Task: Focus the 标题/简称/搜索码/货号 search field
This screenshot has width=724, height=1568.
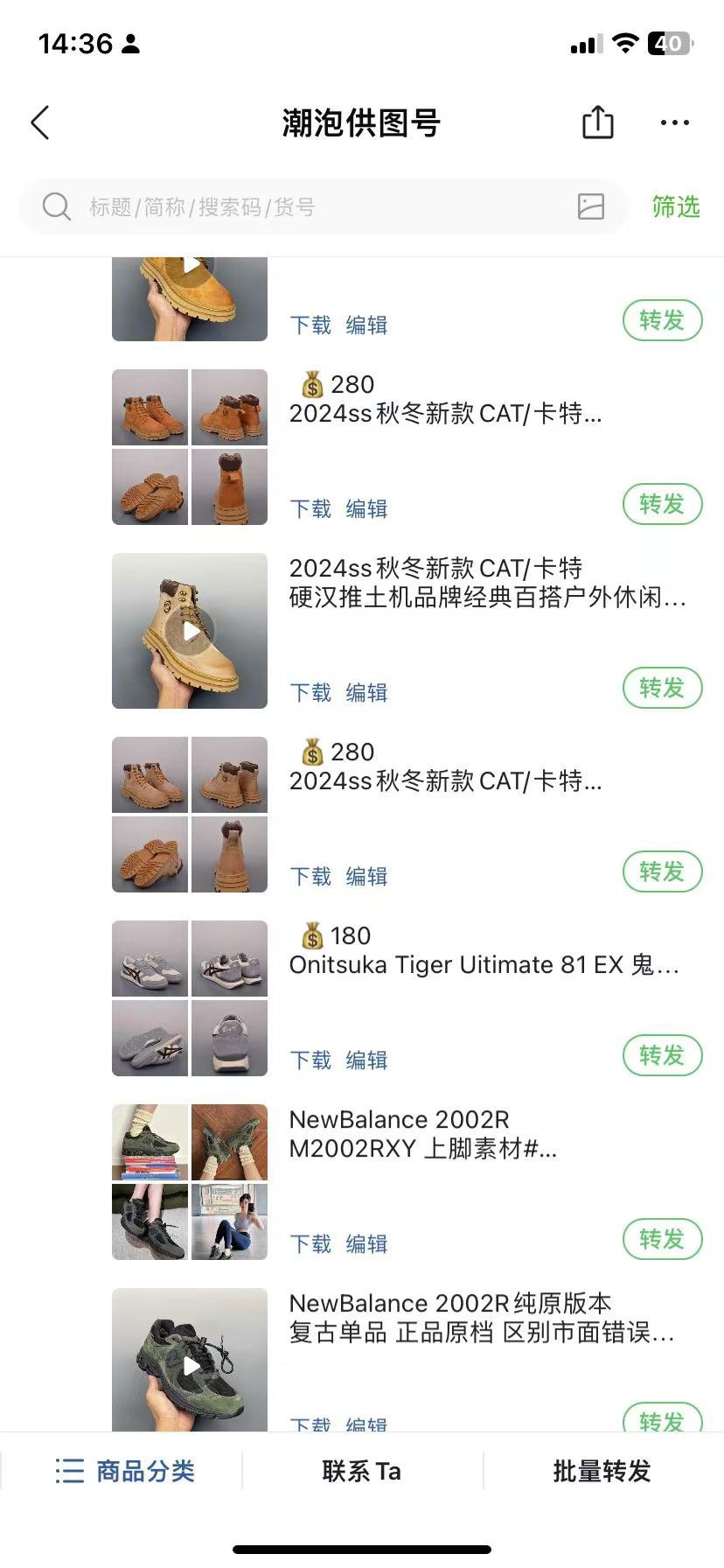Action: coord(324,206)
